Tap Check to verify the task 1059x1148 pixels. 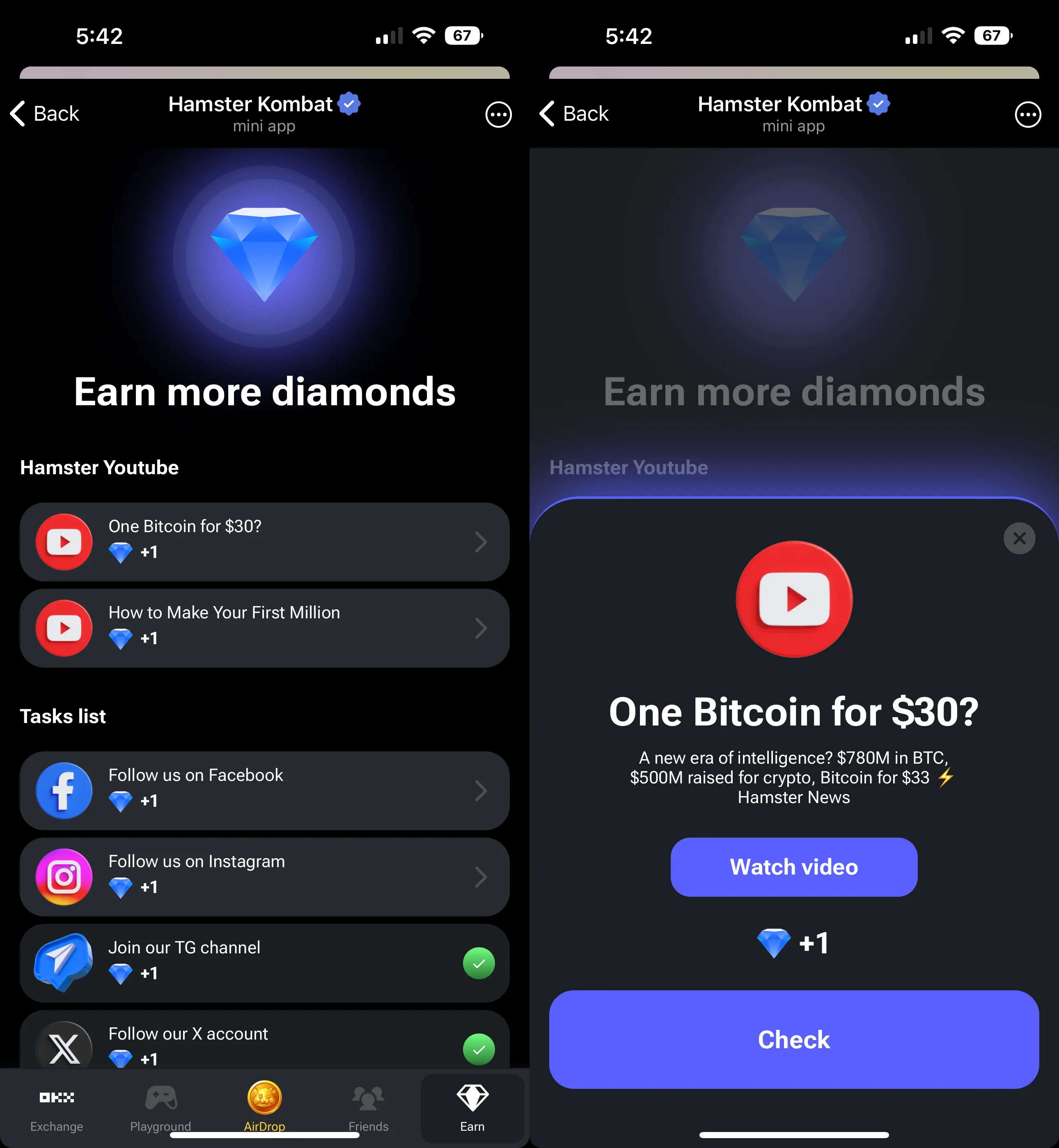point(794,1039)
